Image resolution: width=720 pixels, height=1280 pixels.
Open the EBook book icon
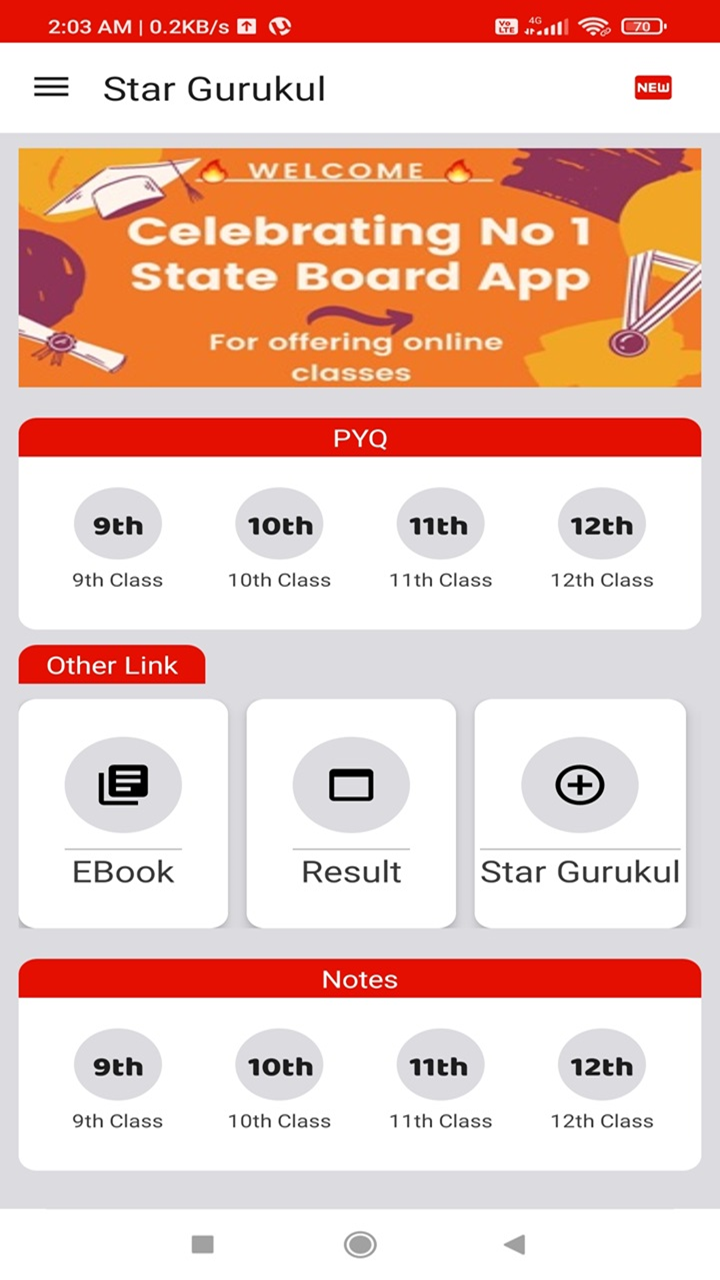[x=123, y=785]
